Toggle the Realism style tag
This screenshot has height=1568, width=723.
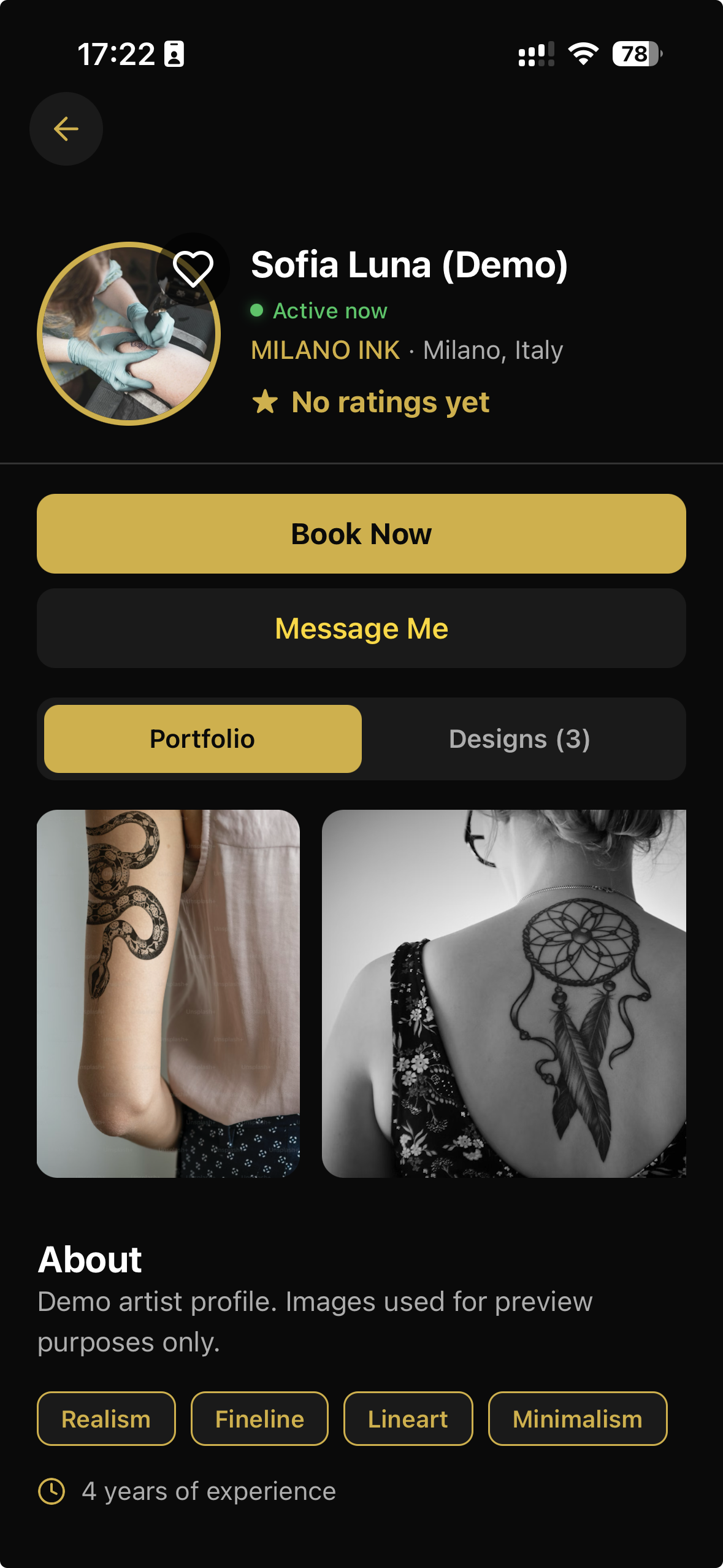tap(106, 1418)
